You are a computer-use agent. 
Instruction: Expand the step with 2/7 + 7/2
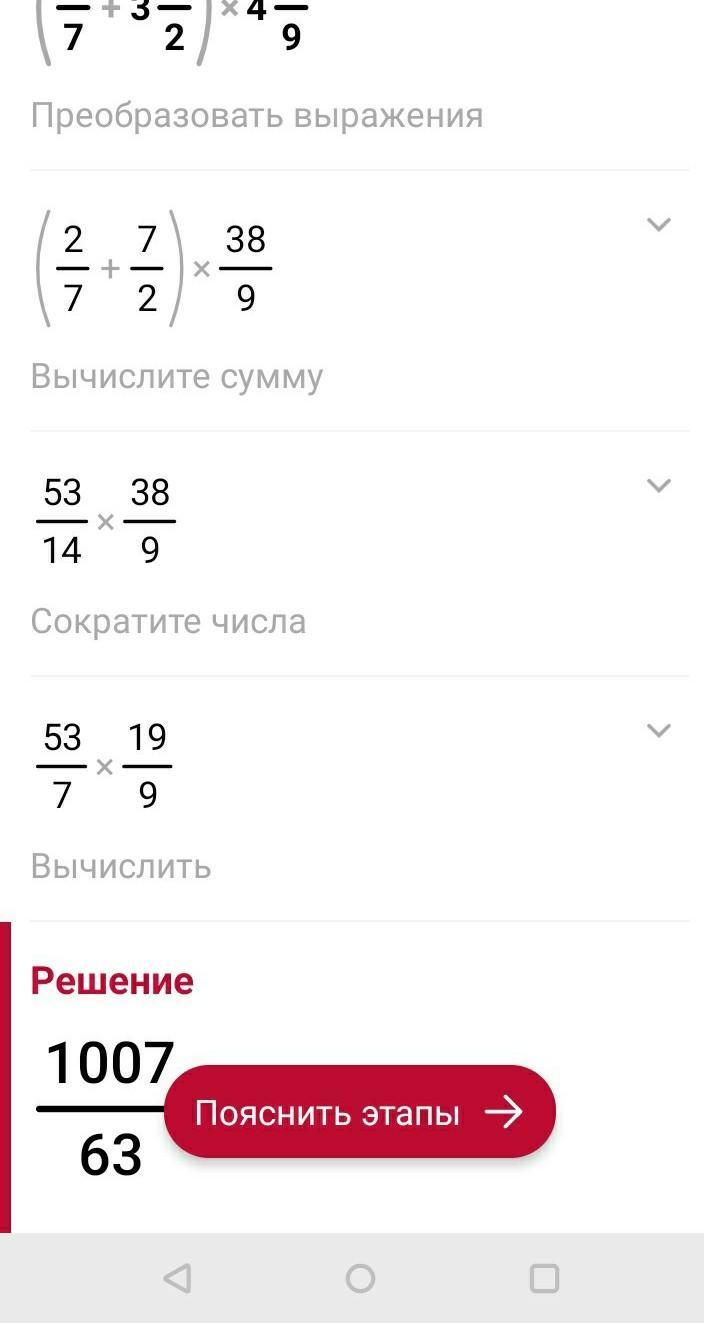point(658,225)
